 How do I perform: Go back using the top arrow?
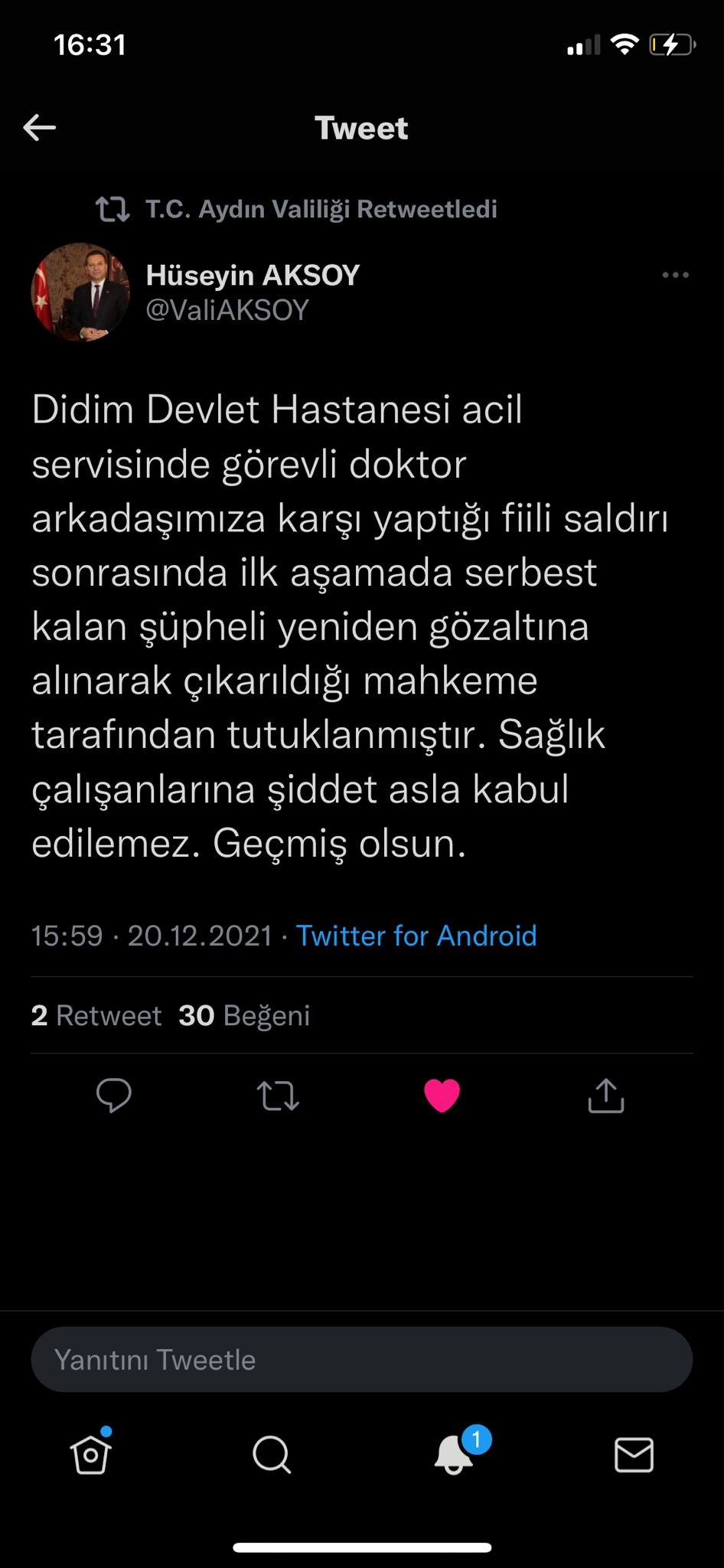[40, 128]
